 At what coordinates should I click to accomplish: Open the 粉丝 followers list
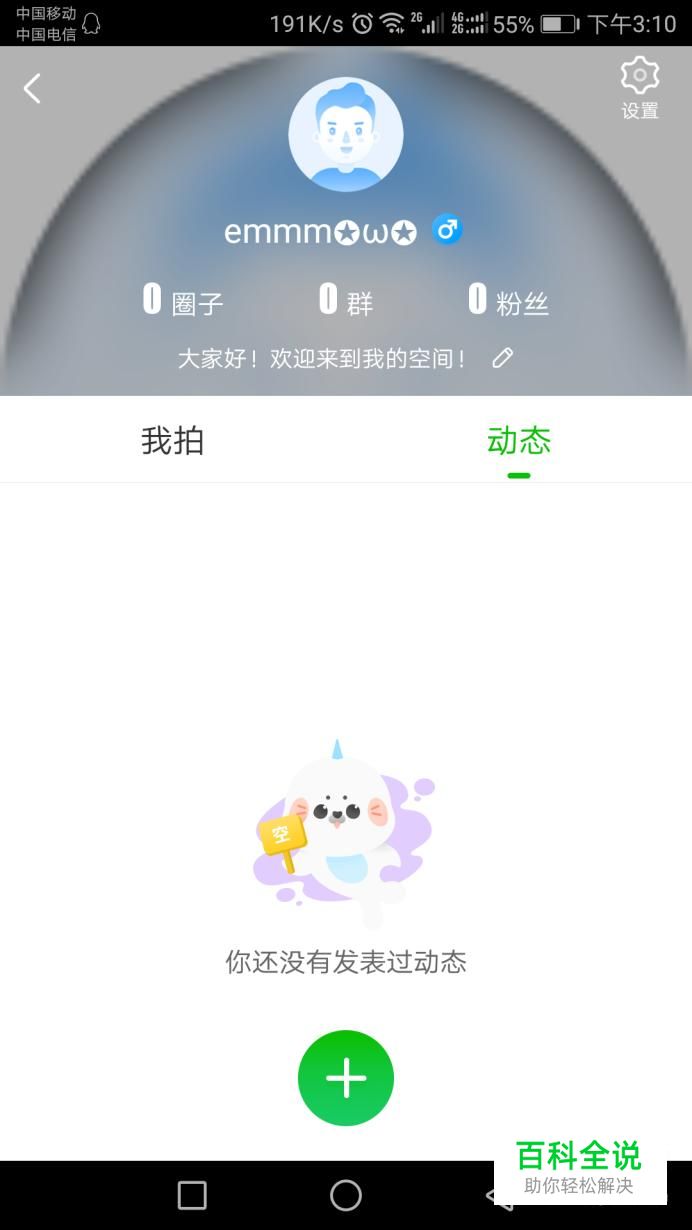tap(509, 300)
